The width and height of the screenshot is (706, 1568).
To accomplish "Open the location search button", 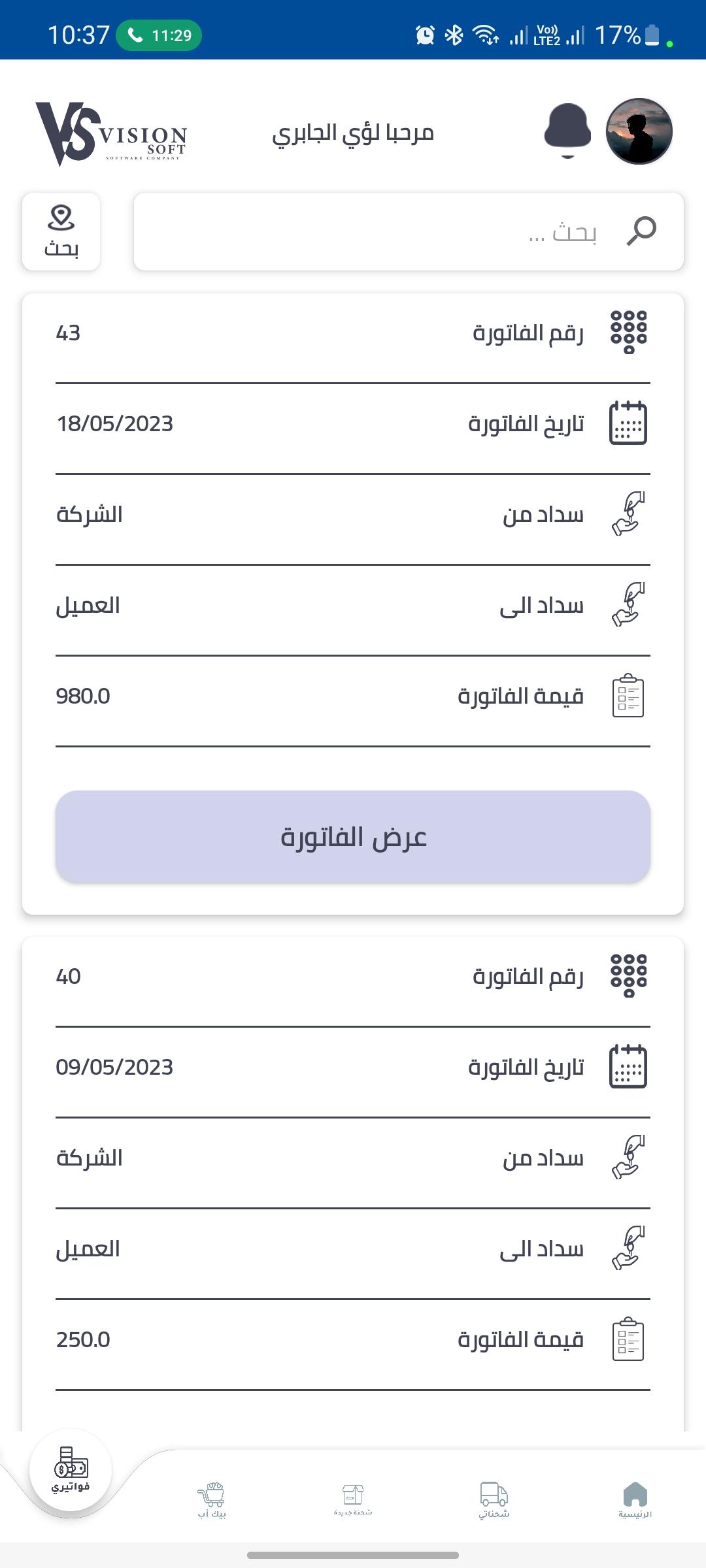I will click(61, 231).
